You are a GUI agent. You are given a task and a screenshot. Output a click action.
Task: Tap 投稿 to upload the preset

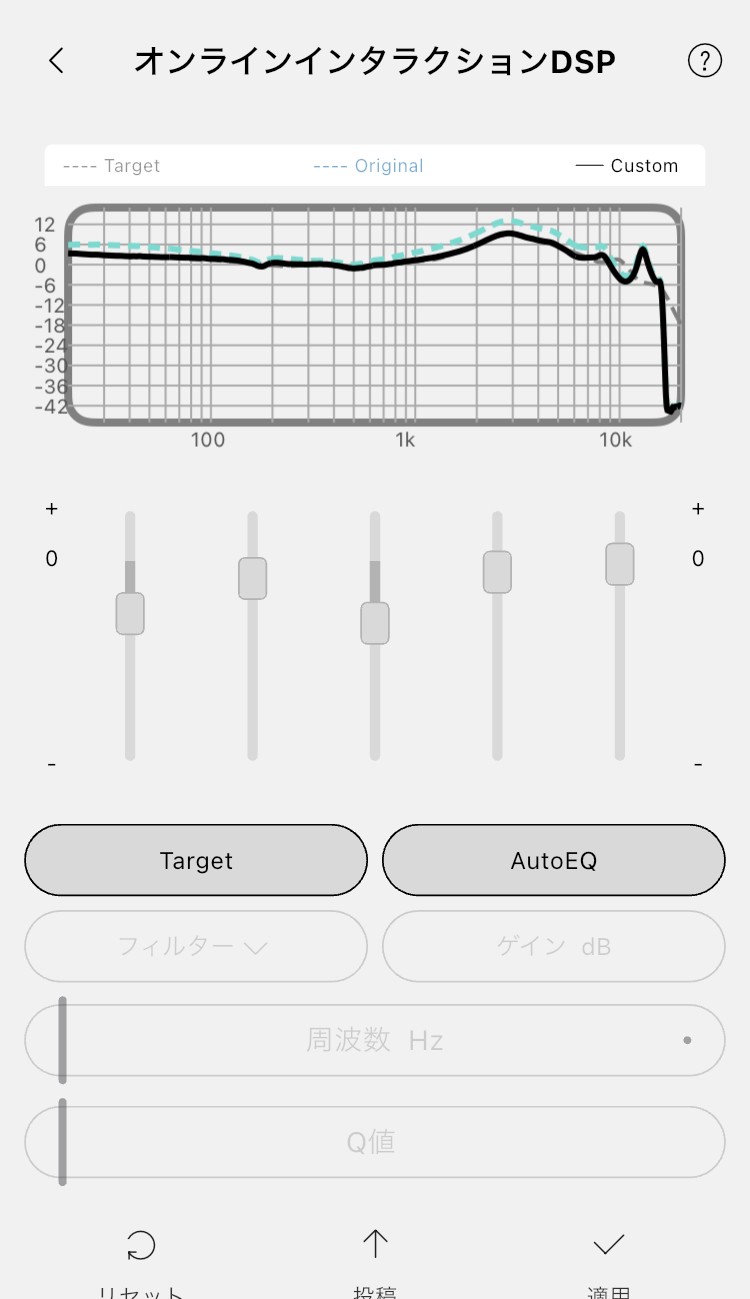[x=375, y=1262]
